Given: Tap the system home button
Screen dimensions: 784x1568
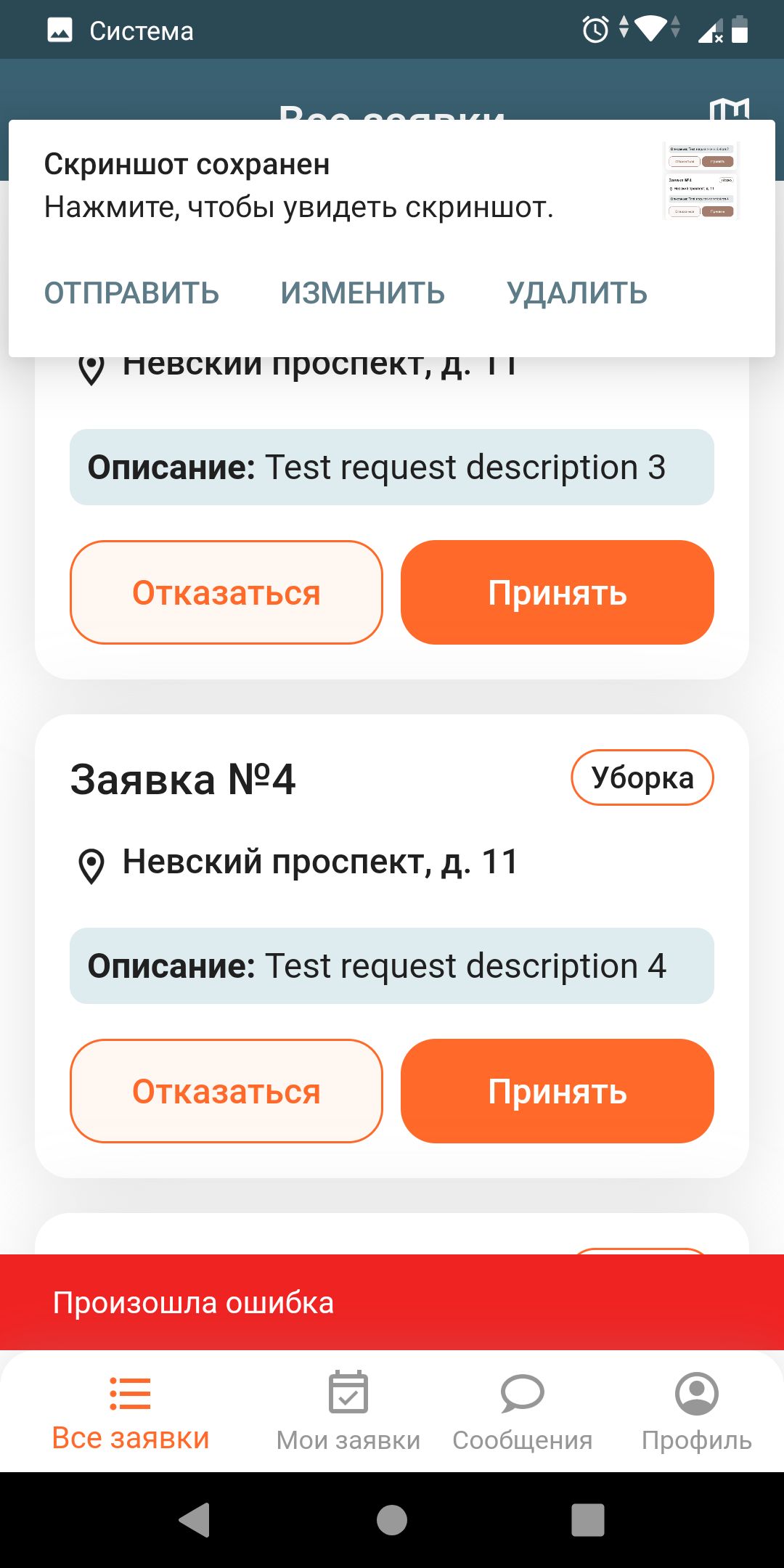Looking at the screenshot, I should (392, 1520).
